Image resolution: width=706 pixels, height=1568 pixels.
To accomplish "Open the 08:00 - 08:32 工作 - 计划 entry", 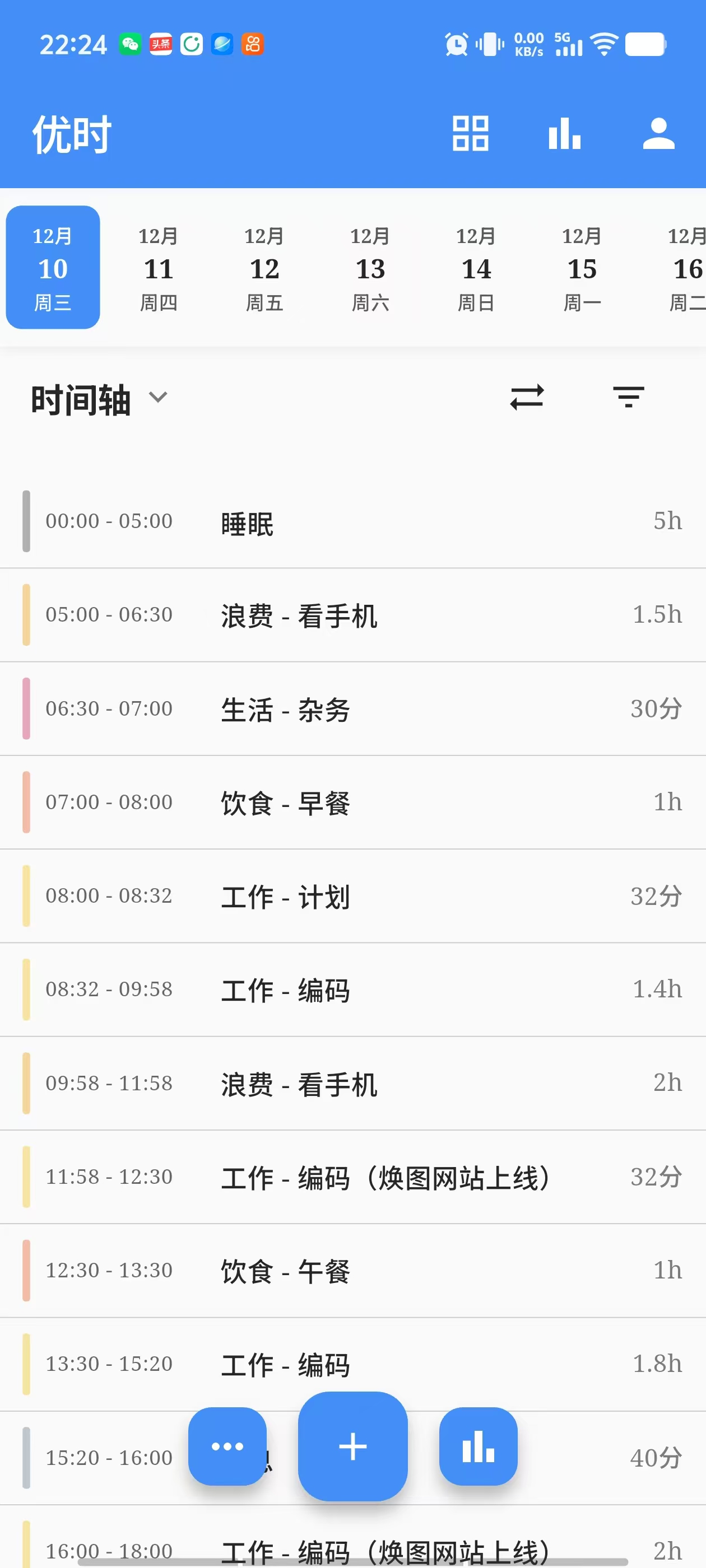I will (x=352, y=896).
